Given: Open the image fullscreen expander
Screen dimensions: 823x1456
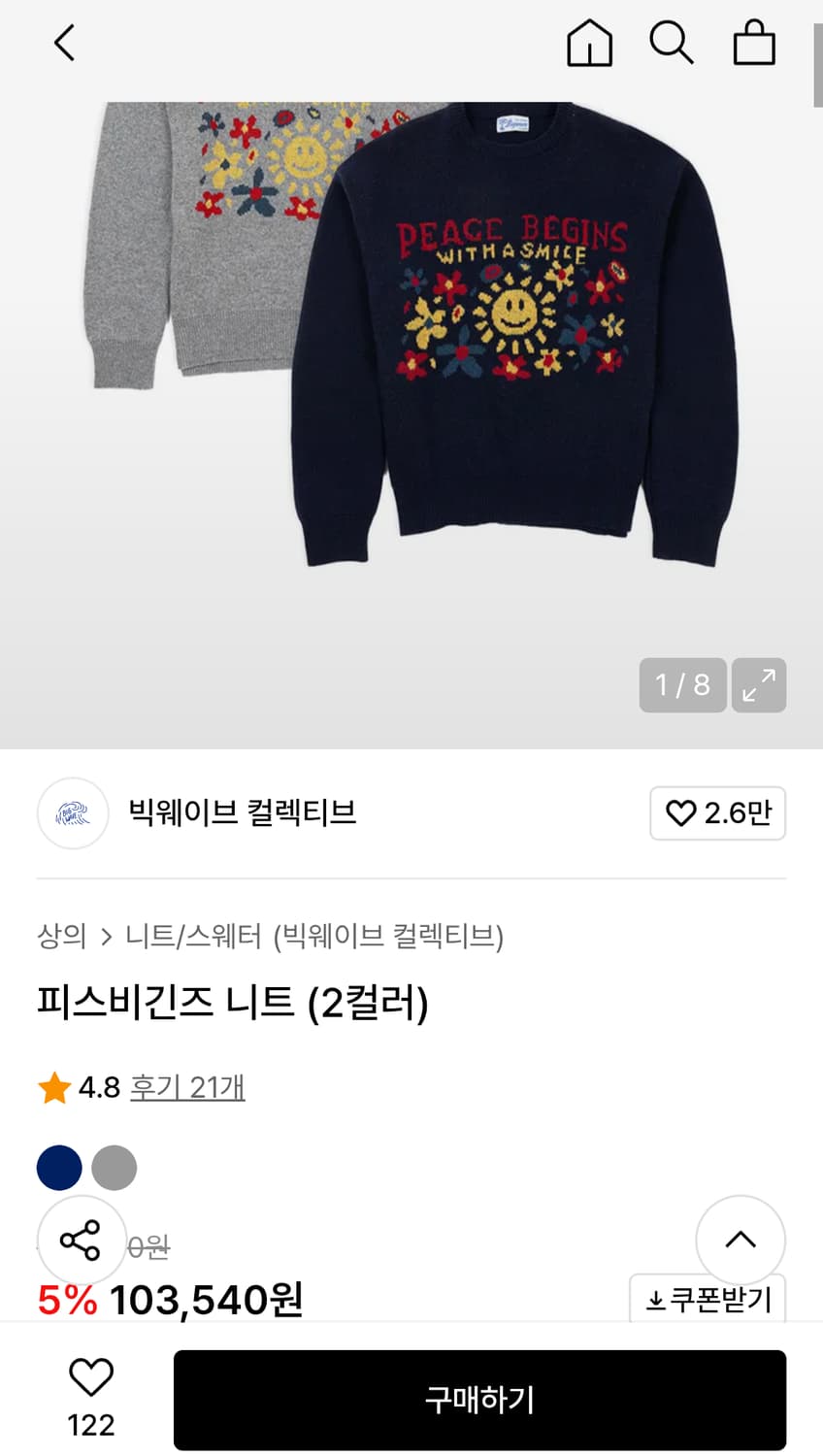Looking at the screenshot, I should 759,686.
